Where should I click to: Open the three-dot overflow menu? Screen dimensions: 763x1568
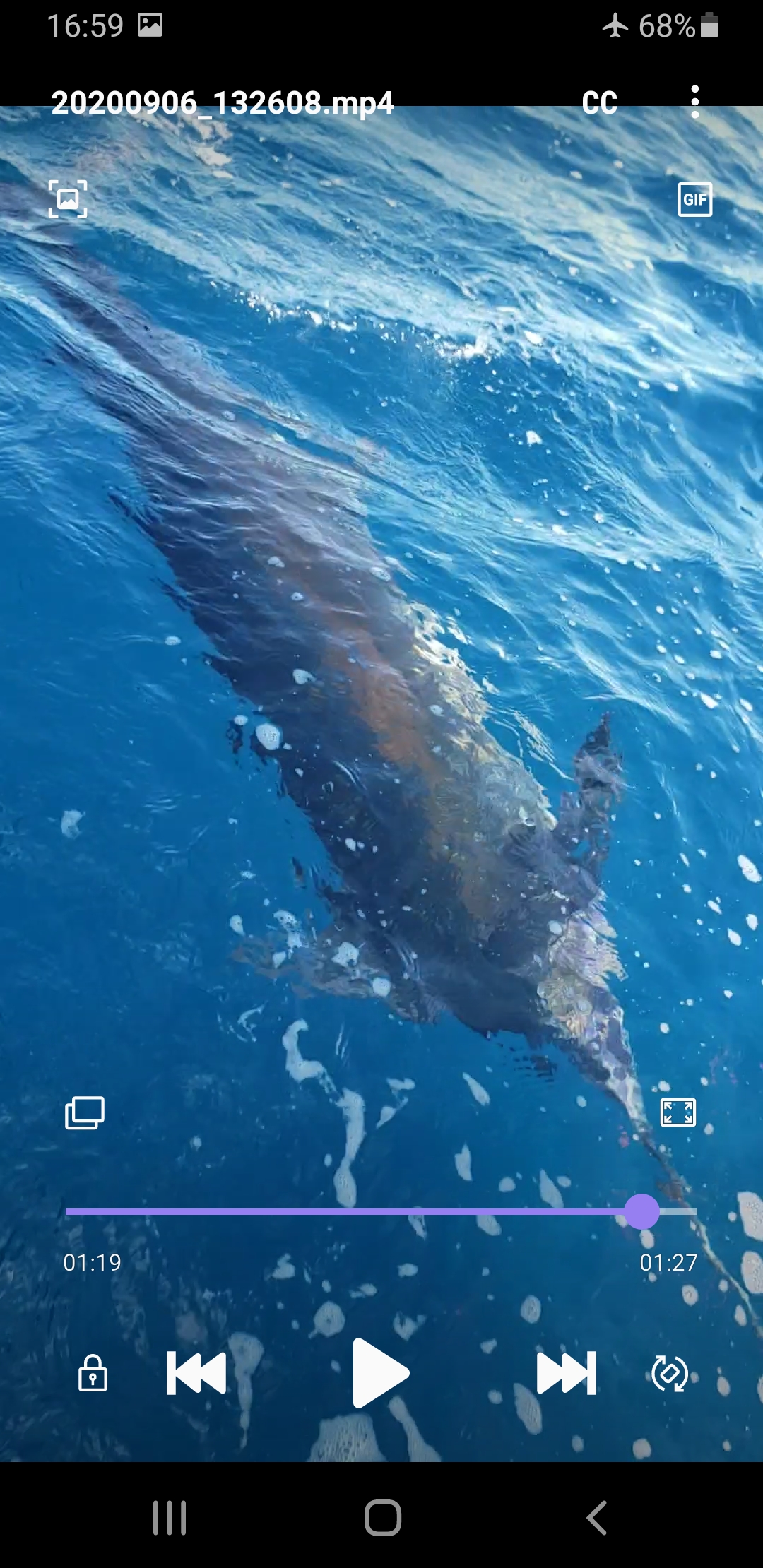pos(695,102)
